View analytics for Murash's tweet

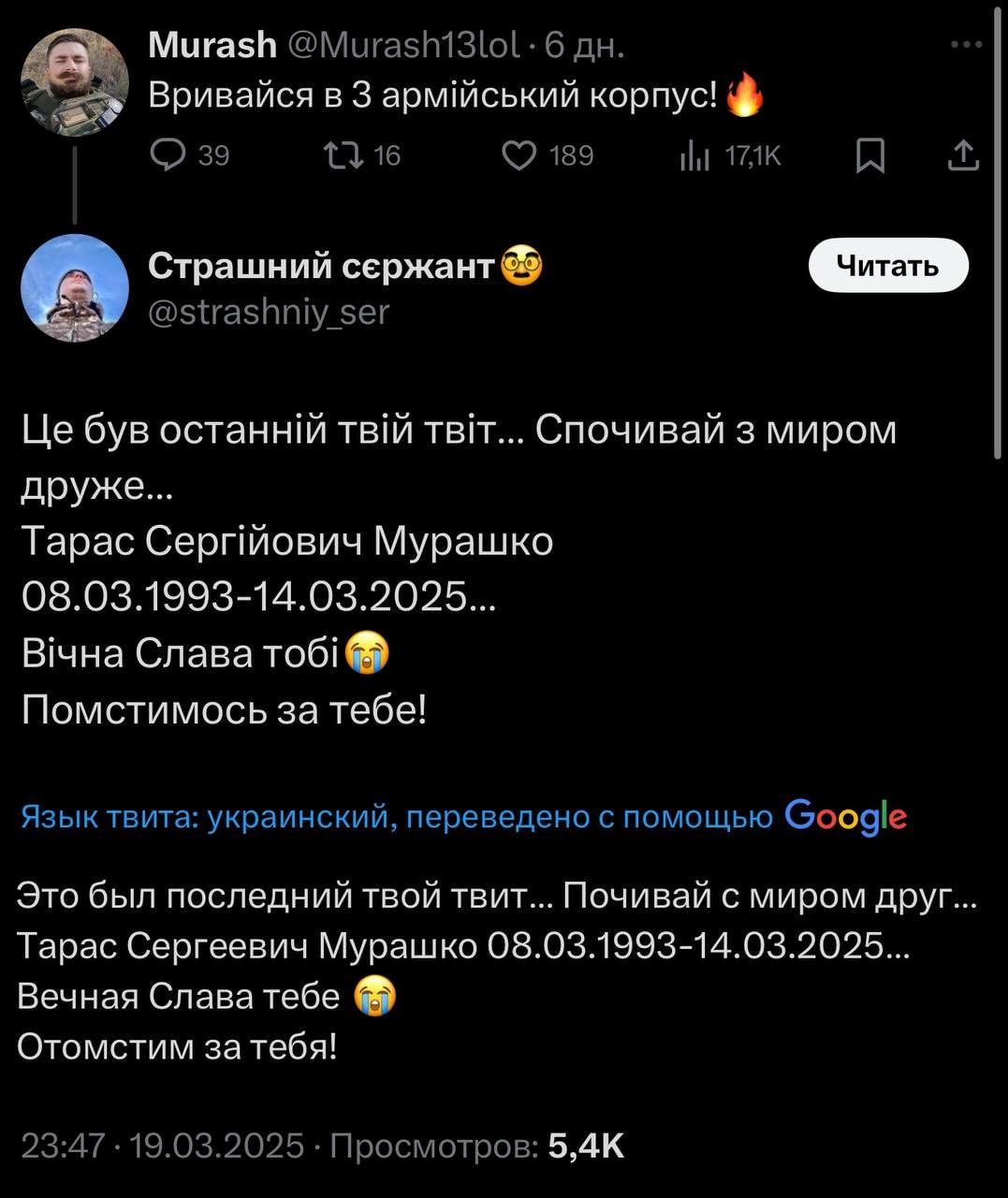694,156
